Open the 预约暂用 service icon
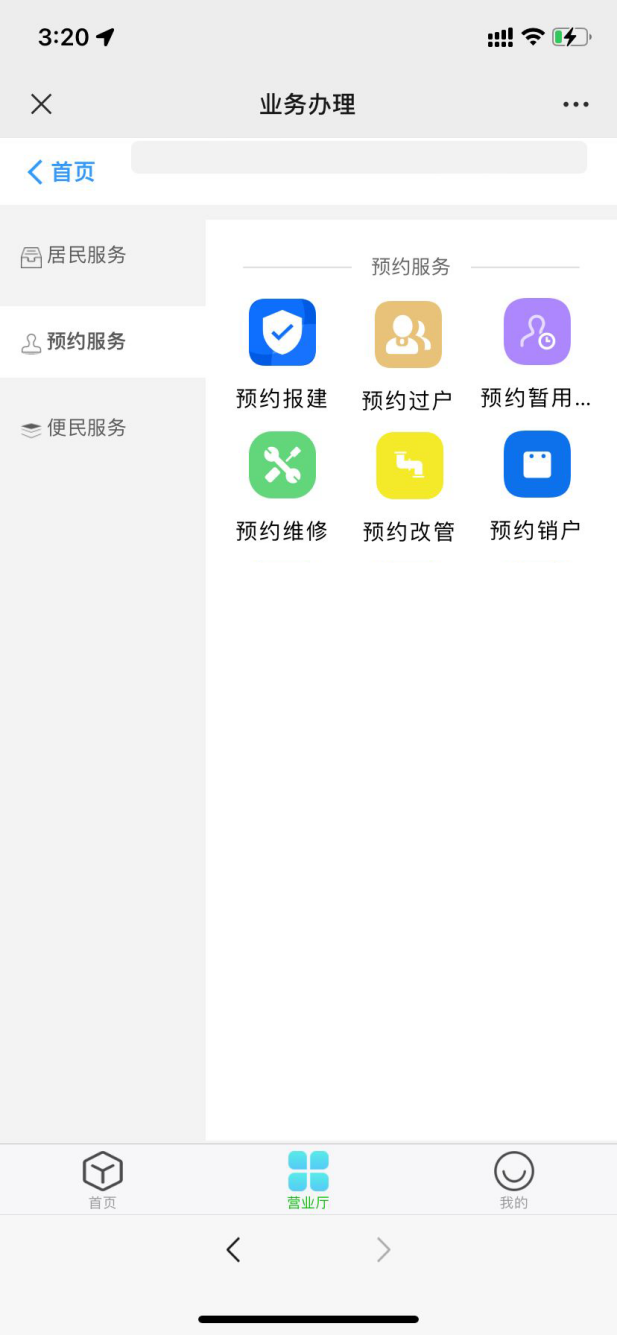The width and height of the screenshot is (617, 1335). tap(537, 332)
